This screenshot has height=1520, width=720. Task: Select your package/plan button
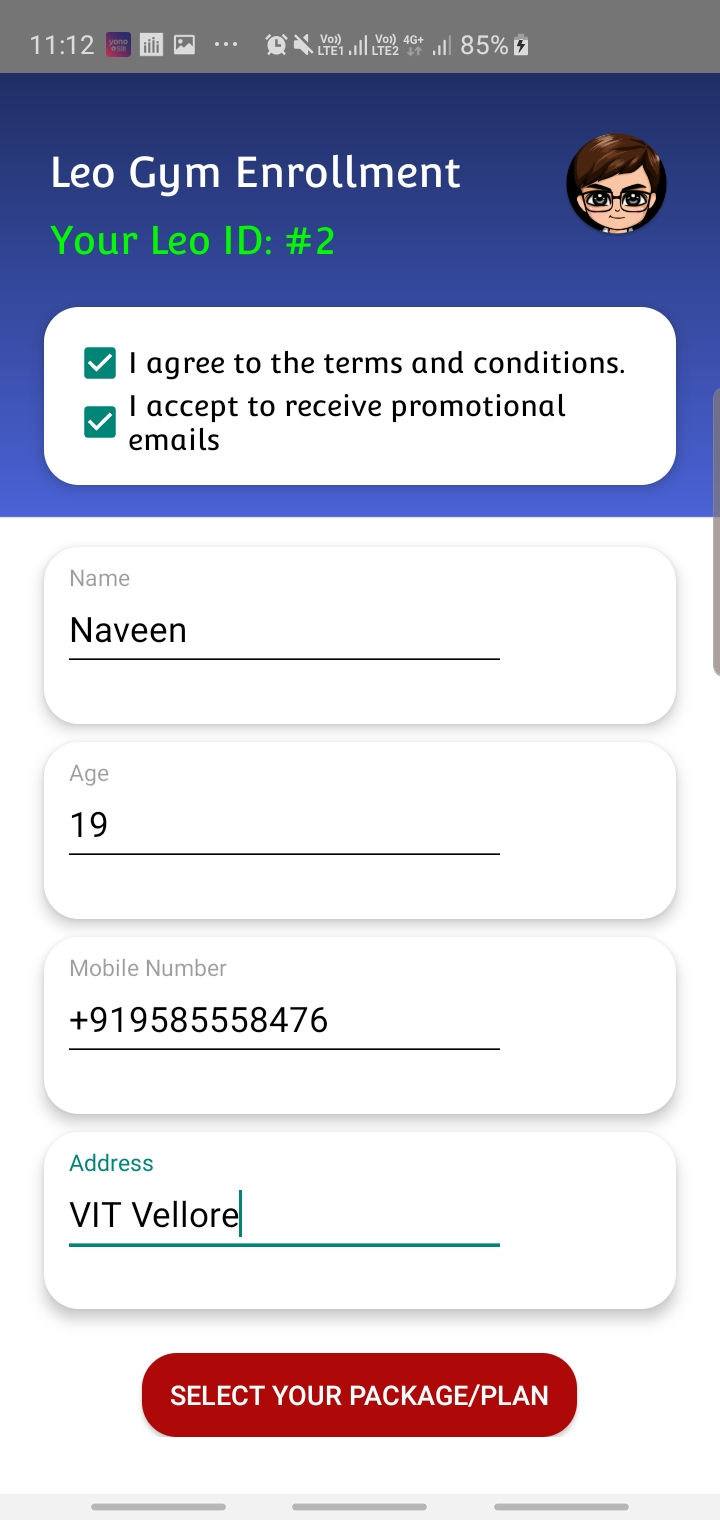(359, 1395)
